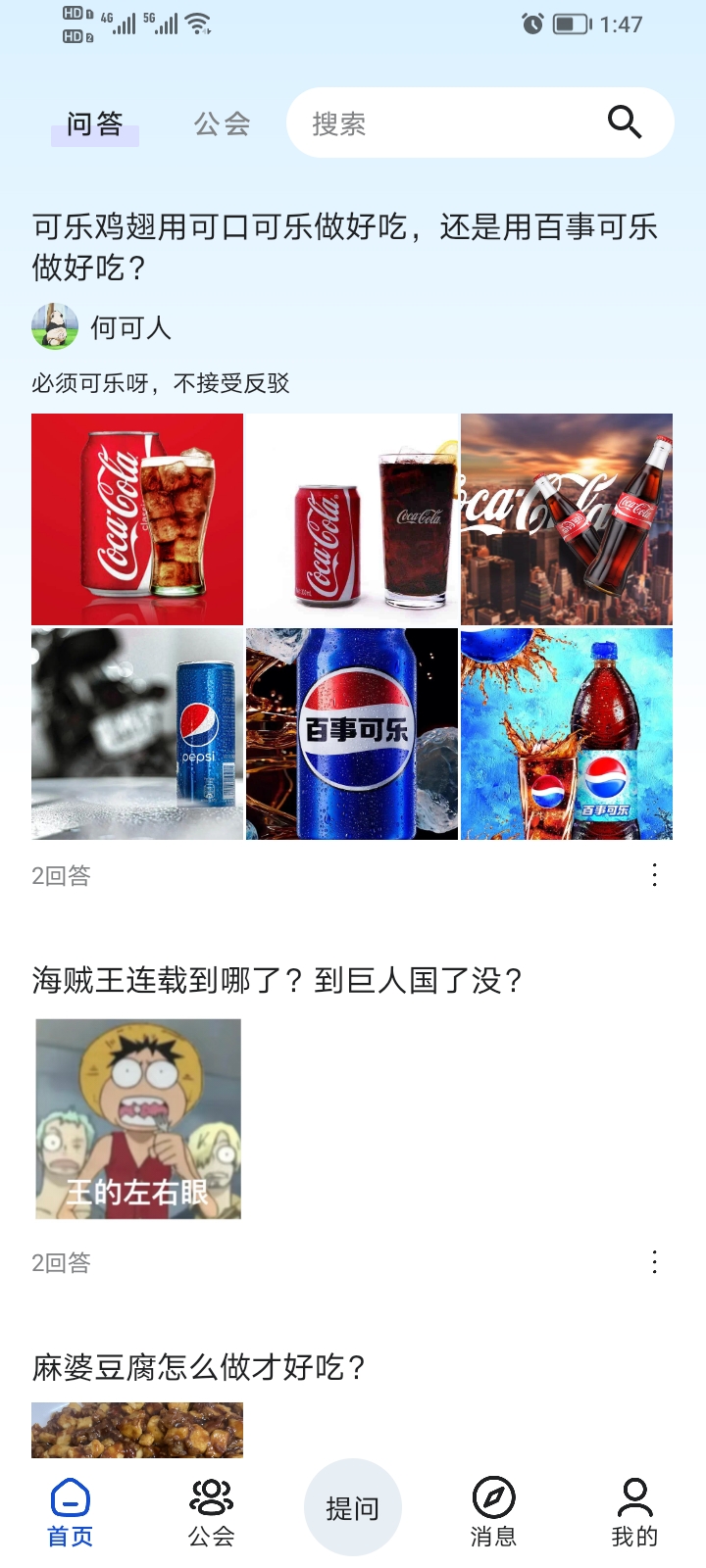Image resolution: width=706 pixels, height=1568 pixels.
Task: Select the 问答 tab
Action: point(97,123)
